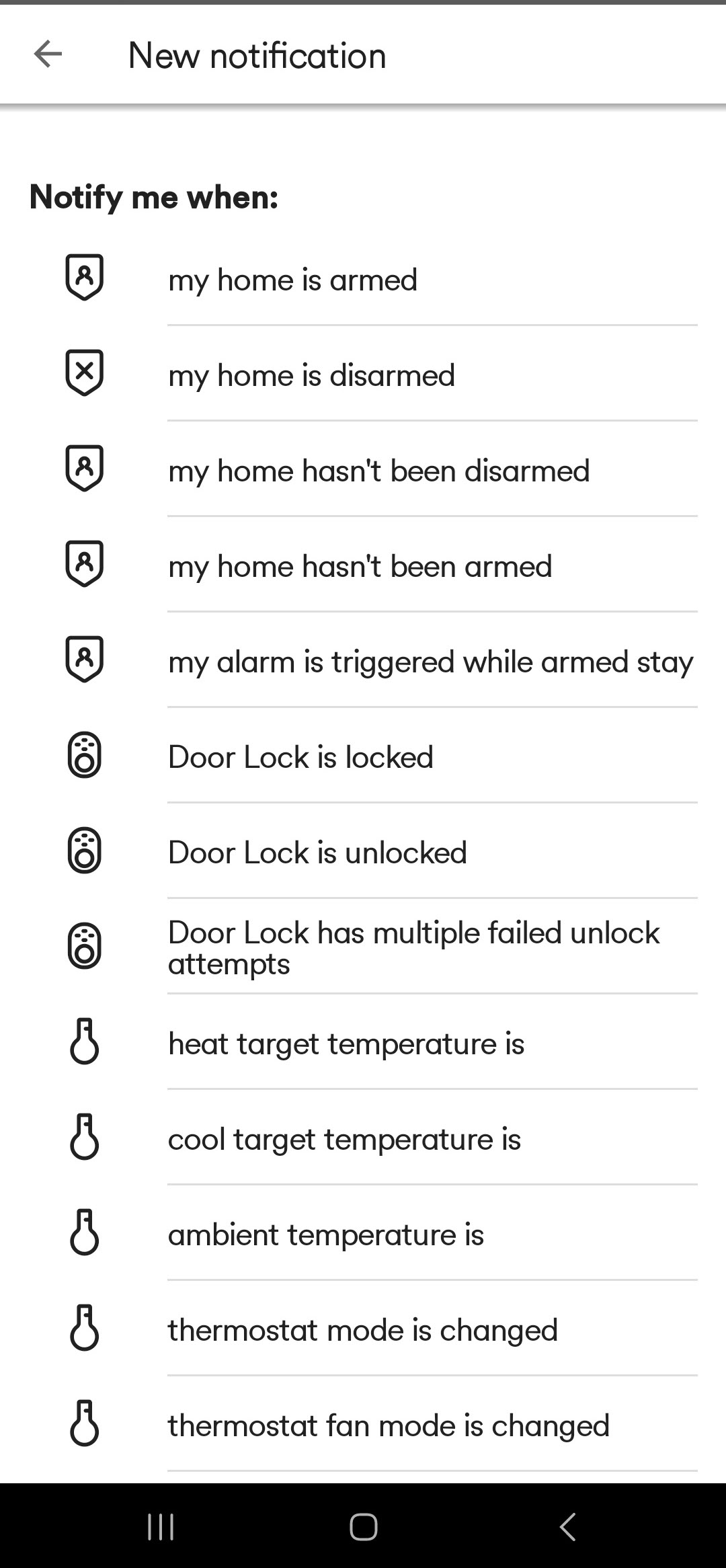Open recent apps from navigation bar
Image resolution: width=726 pixels, height=1568 pixels.
[x=161, y=1526]
